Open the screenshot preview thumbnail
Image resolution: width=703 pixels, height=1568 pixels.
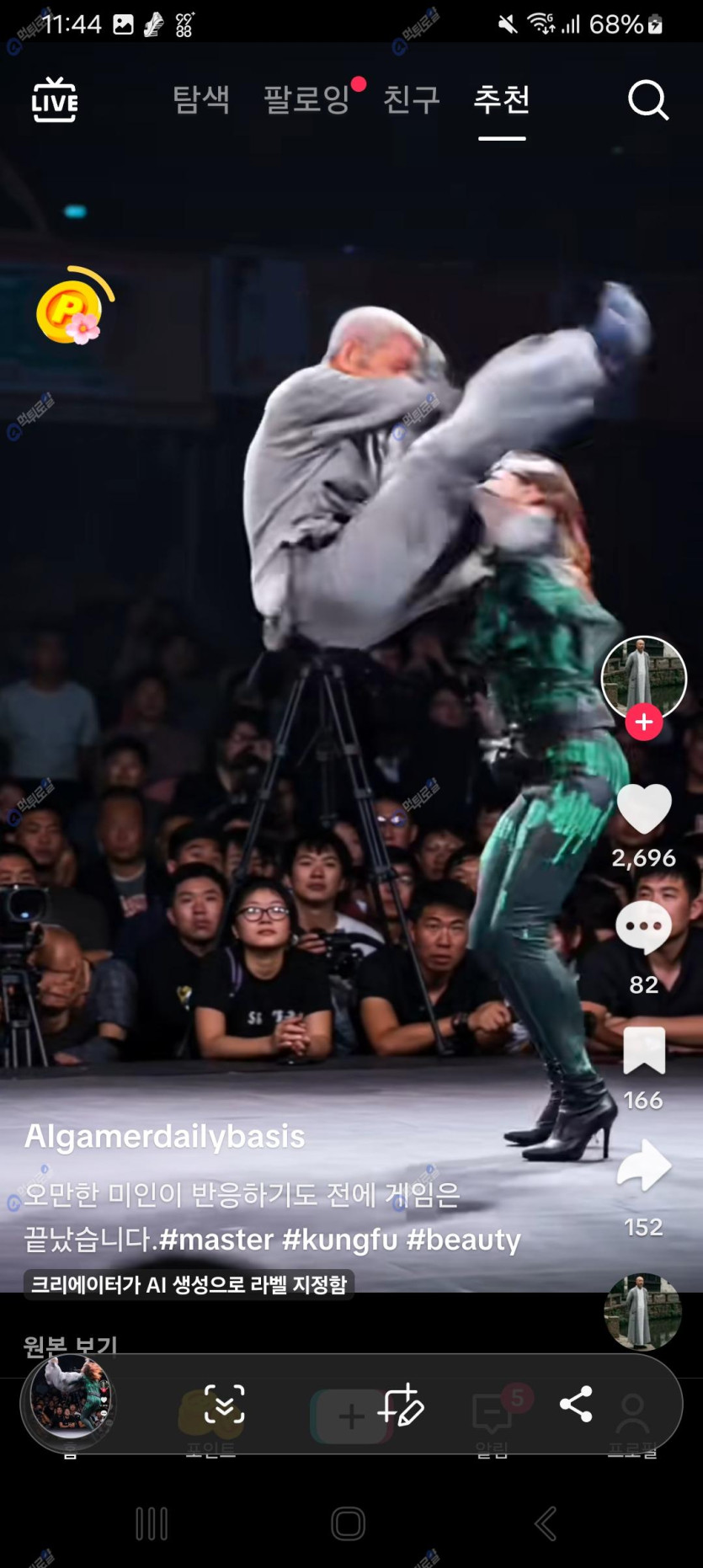point(71,1397)
